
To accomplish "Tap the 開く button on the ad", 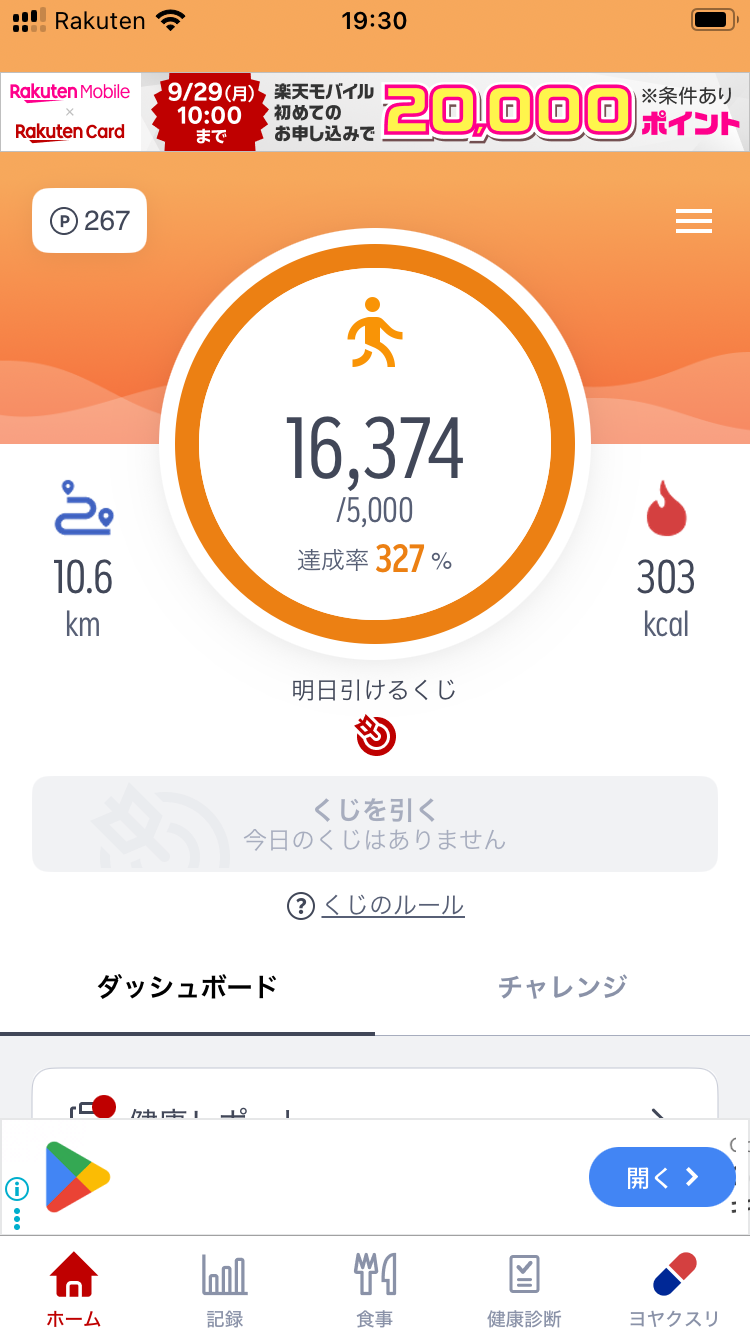I will coord(661,1177).
